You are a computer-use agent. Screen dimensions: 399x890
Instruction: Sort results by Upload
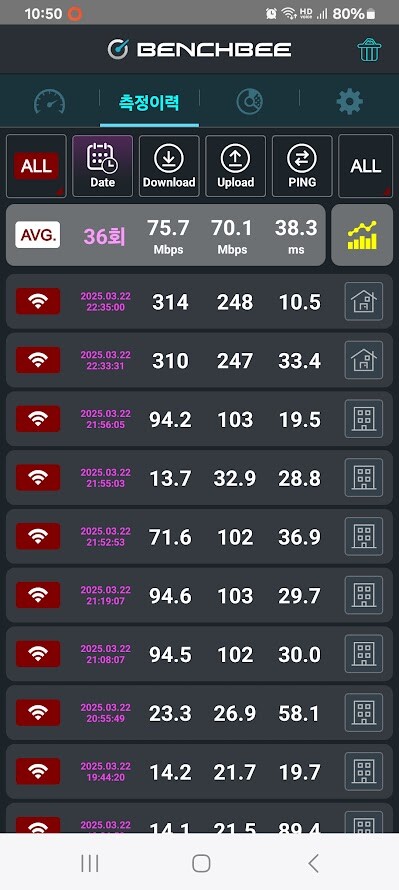pyautogui.click(x=236, y=166)
